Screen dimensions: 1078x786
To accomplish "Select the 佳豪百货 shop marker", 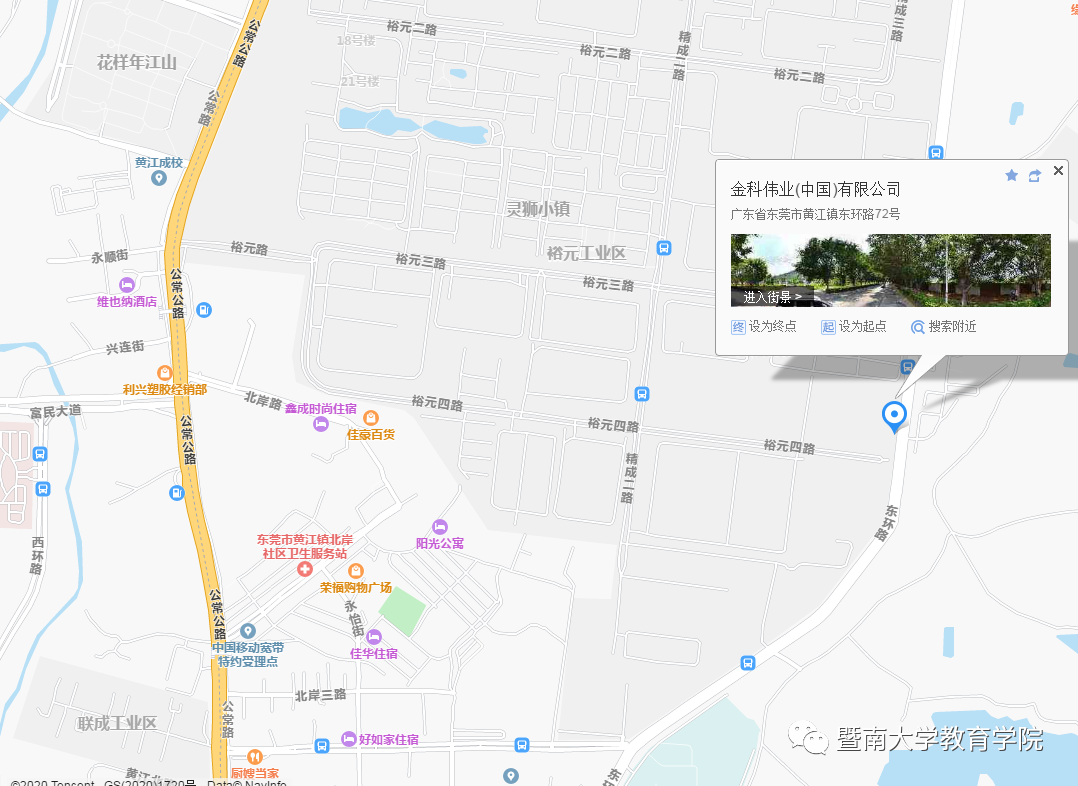I will pos(371,418).
